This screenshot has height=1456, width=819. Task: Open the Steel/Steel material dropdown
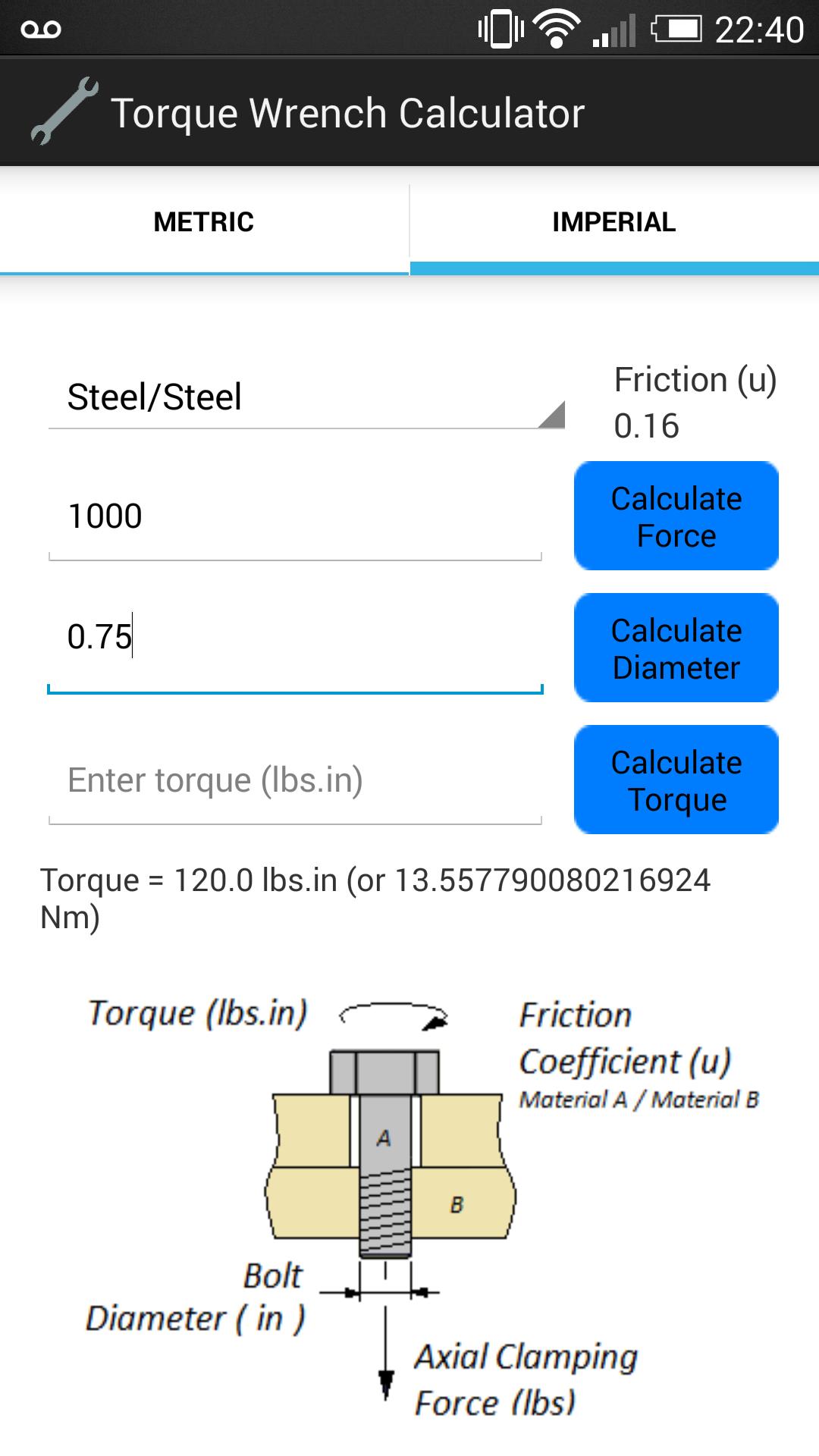coord(306,397)
